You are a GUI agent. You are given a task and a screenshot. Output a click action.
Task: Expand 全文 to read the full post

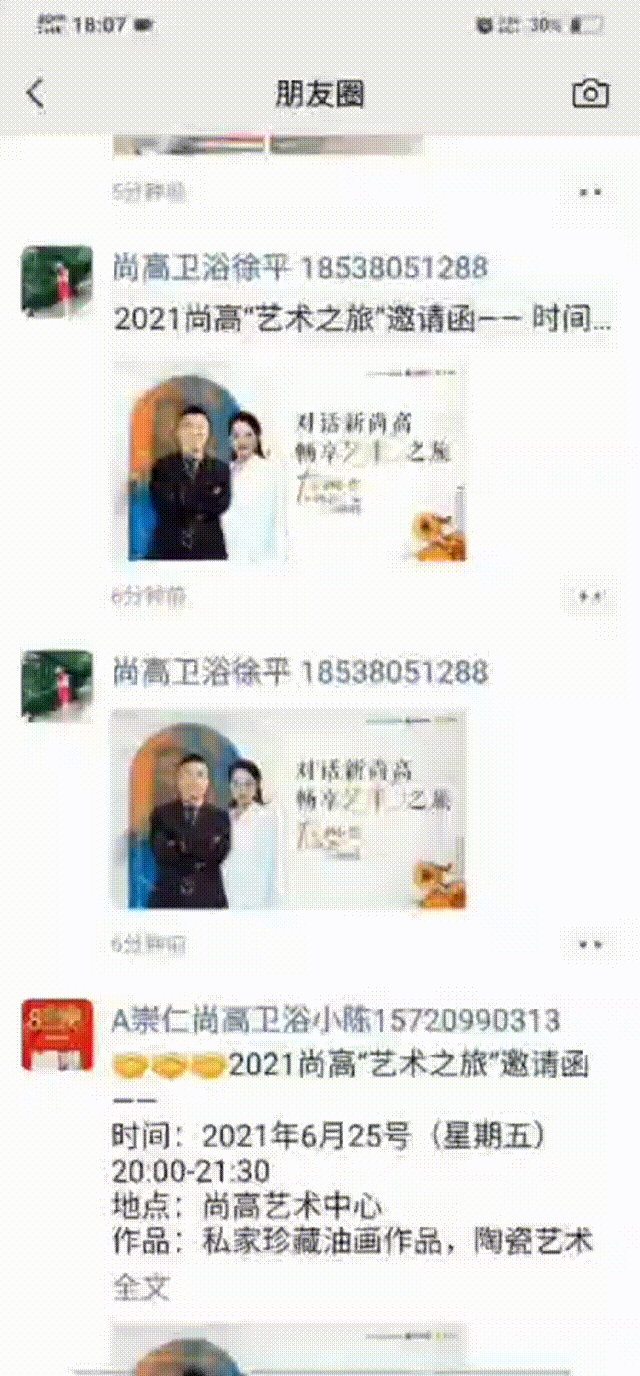tap(141, 1286)
